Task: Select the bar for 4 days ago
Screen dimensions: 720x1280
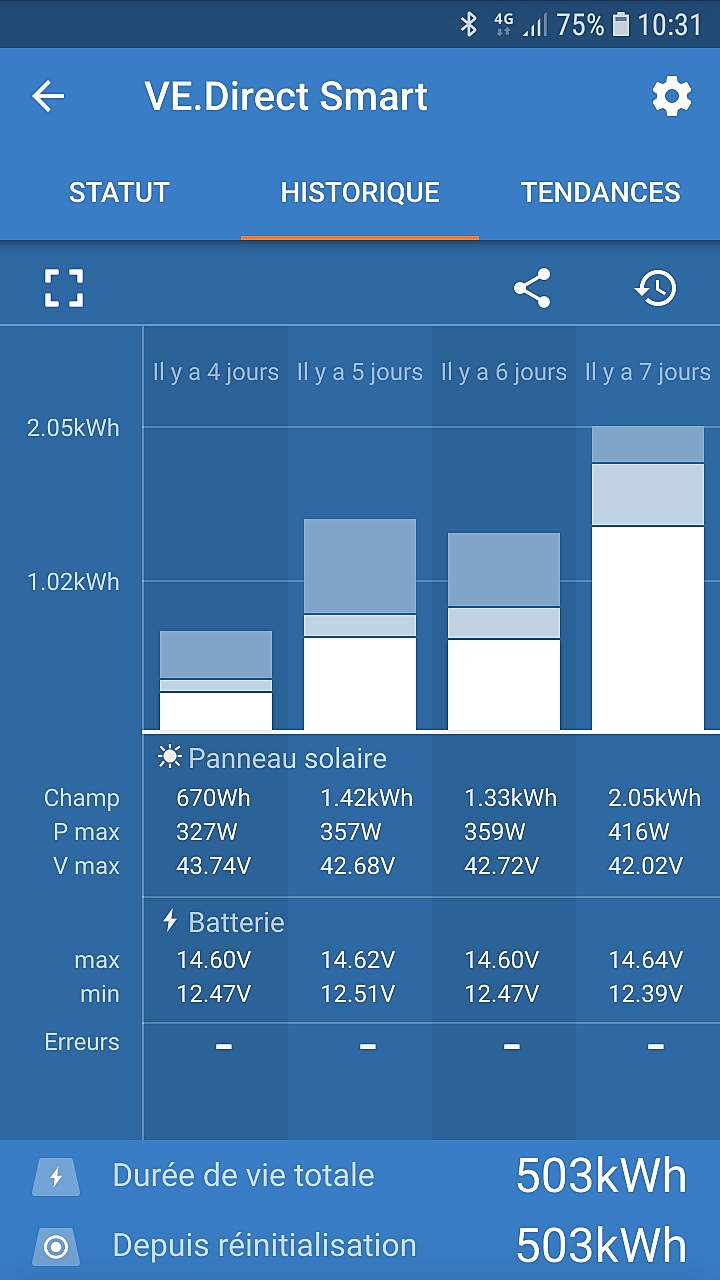Action: pos(216,680)
